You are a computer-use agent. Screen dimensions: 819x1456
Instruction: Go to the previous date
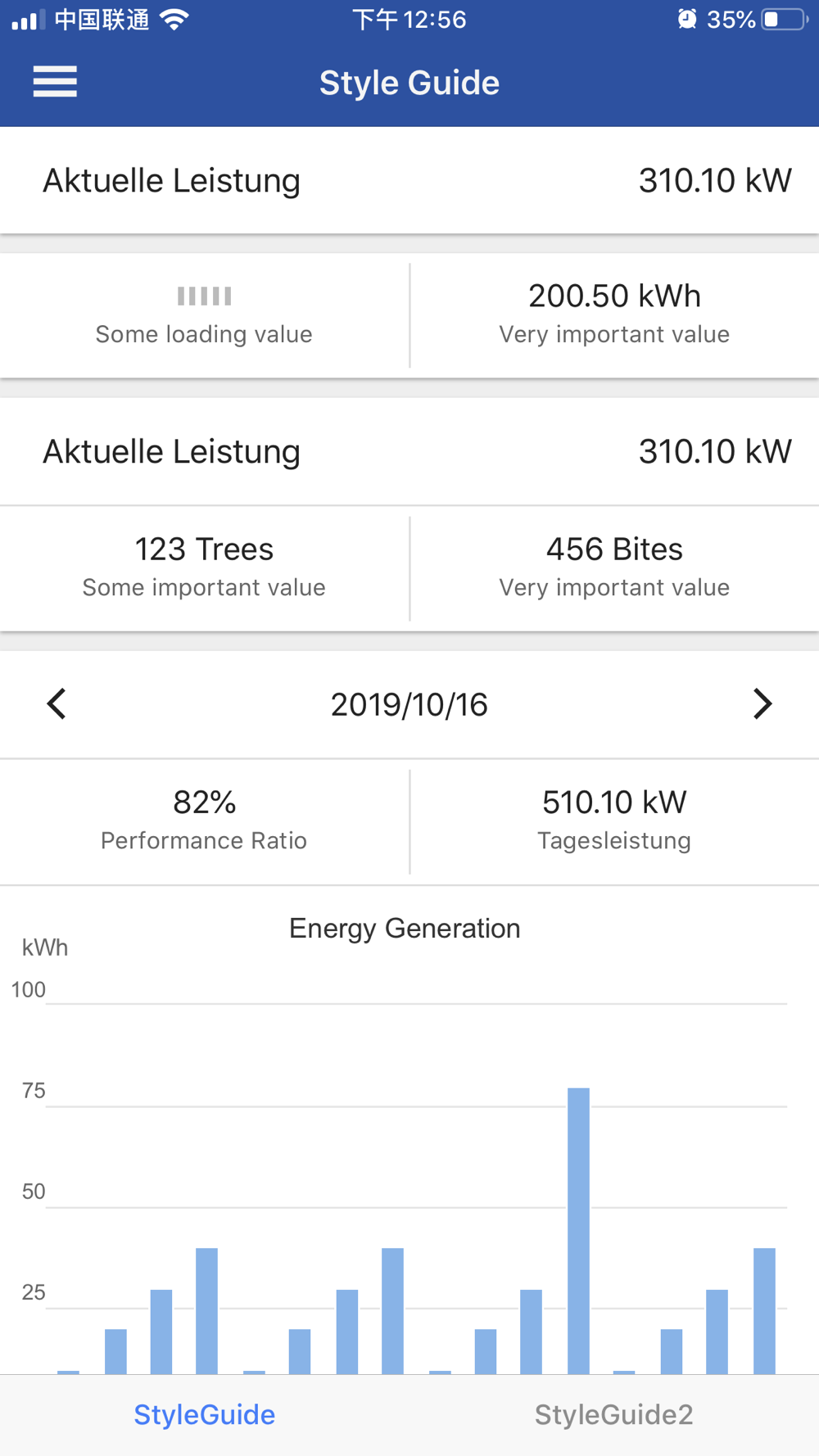[x=57, y=704]
